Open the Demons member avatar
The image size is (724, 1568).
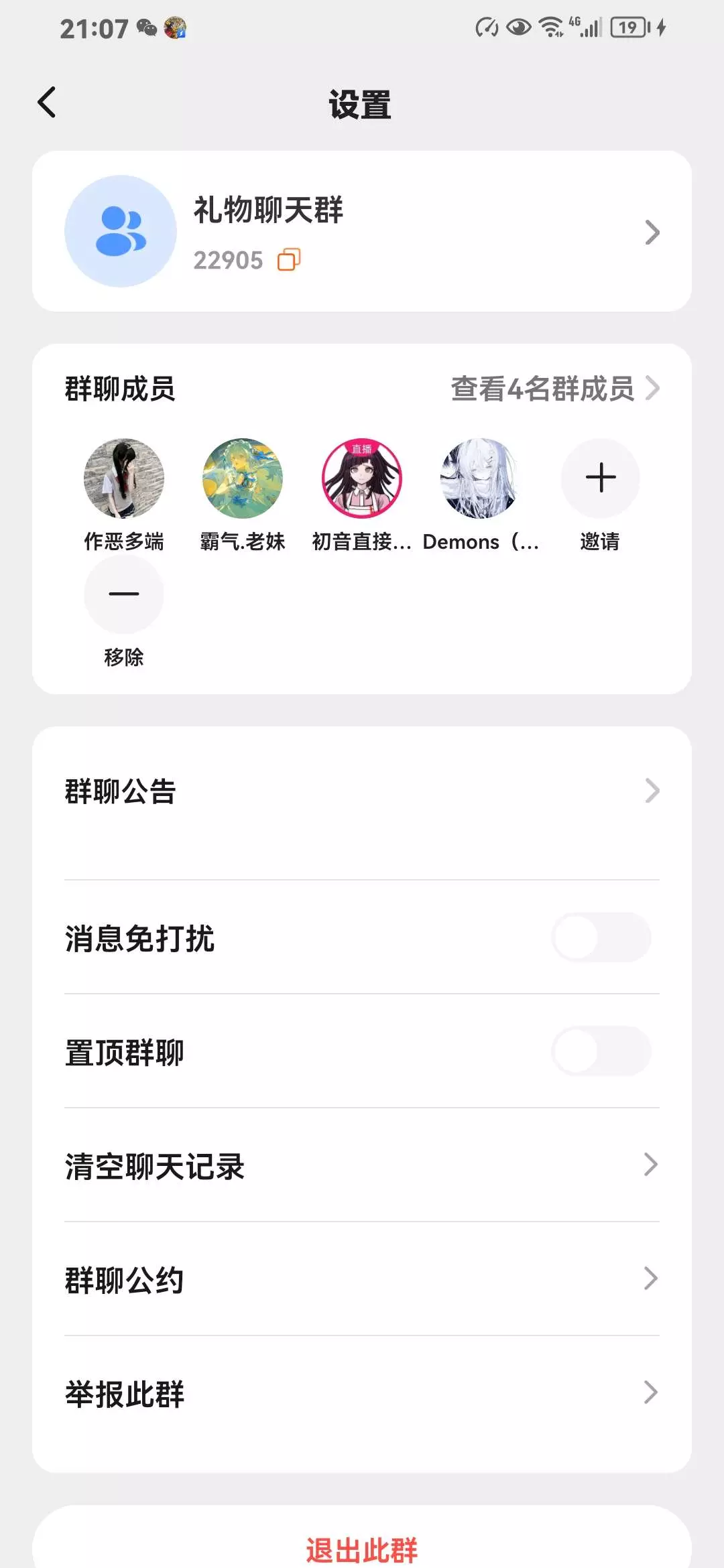(x=480, y=478)
